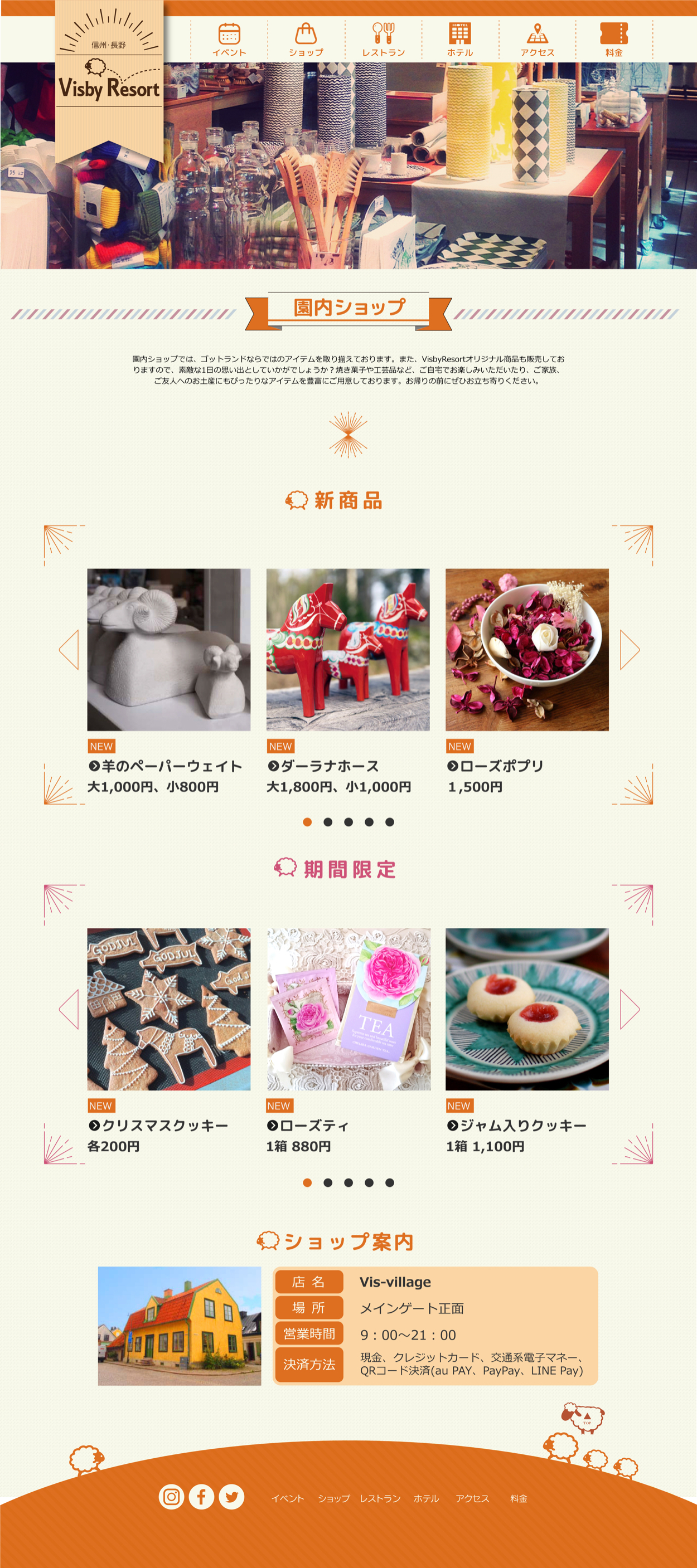Open 羊のペーパーウェイト product card
Viewport: 697px width, 1568px height.
coord(169,650)
